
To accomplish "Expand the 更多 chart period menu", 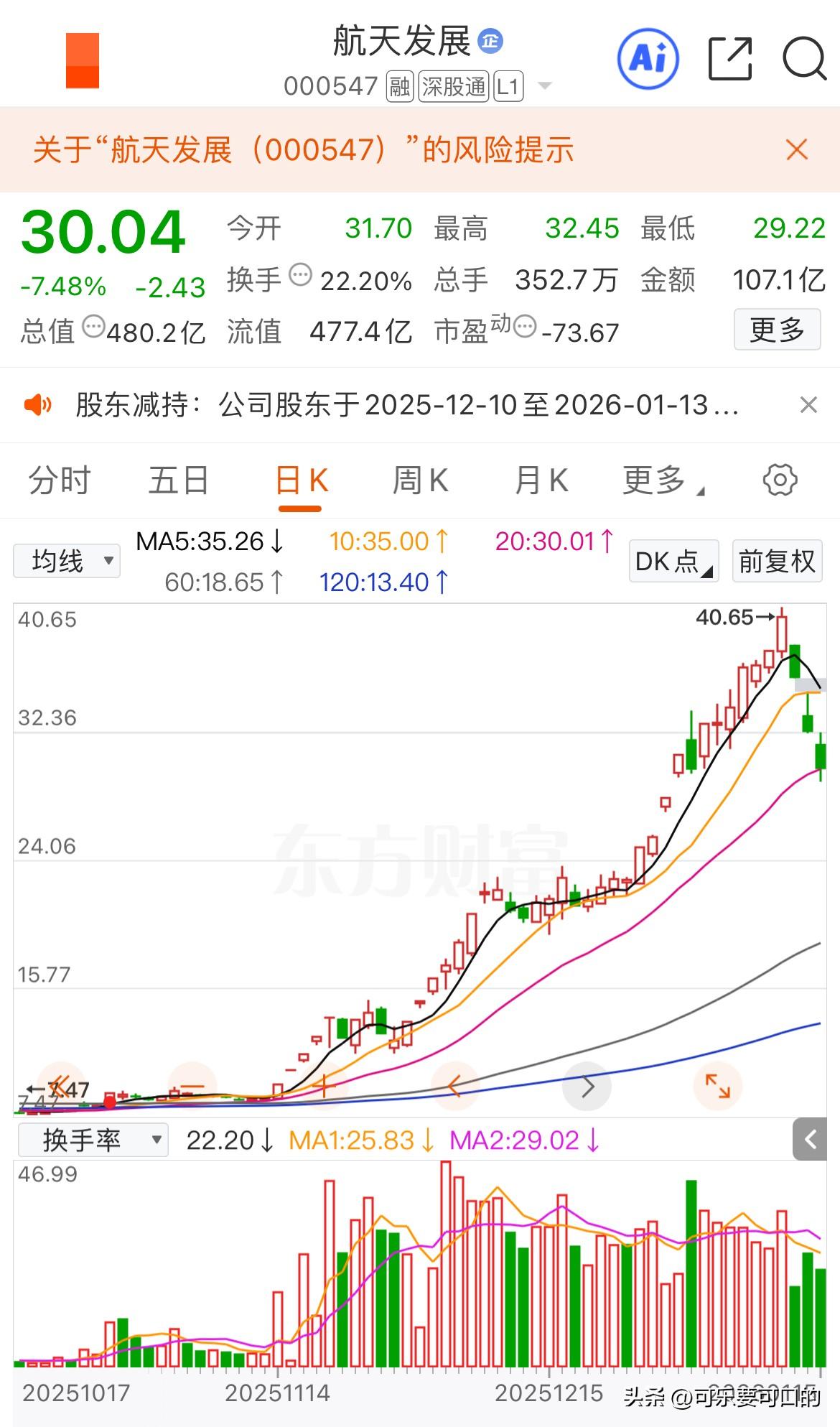I will click(659, 480).
